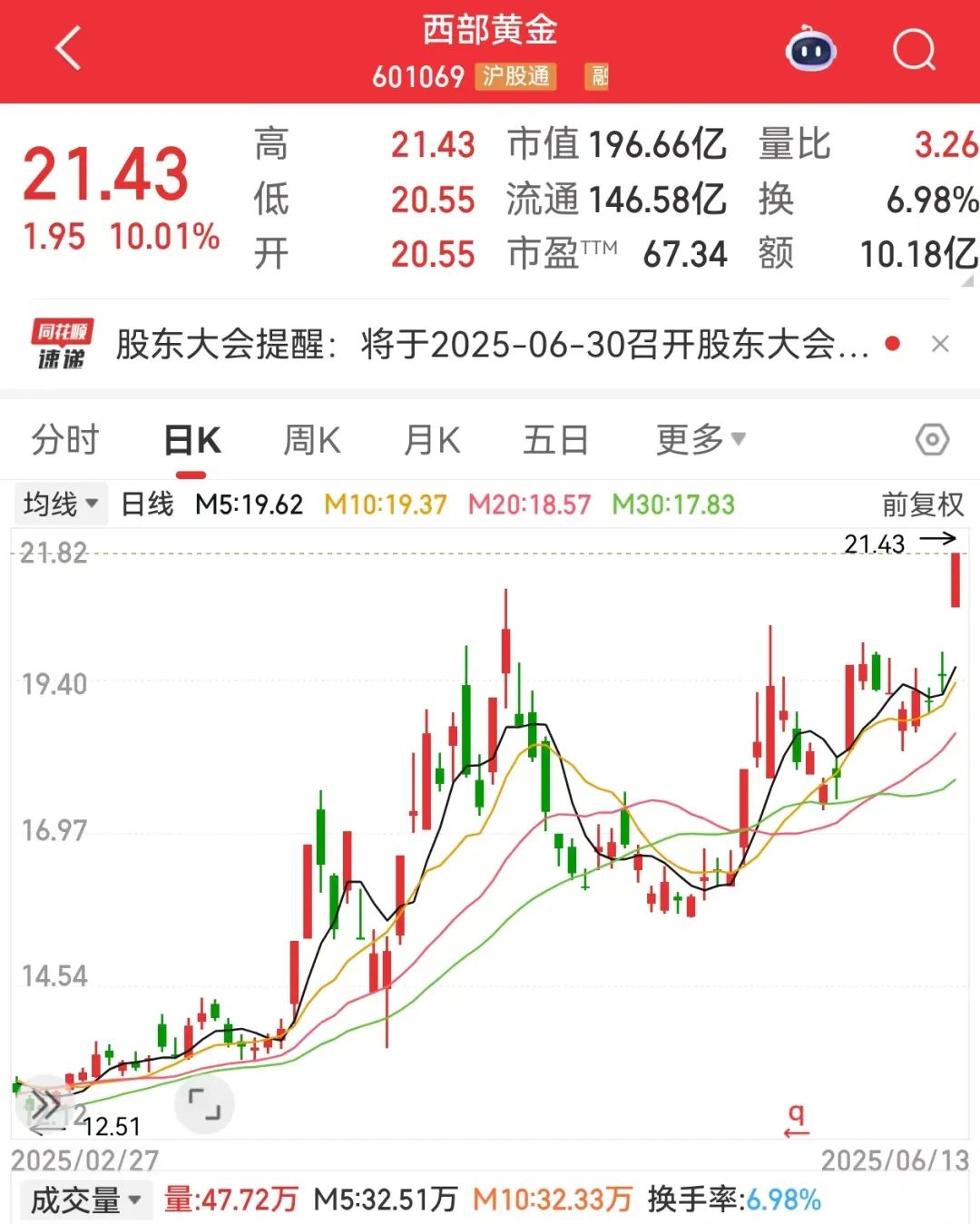Viewport: 980px width, 1224px height.
Task: Open chart settings hexagon icon
Action: tap(932, 440)
